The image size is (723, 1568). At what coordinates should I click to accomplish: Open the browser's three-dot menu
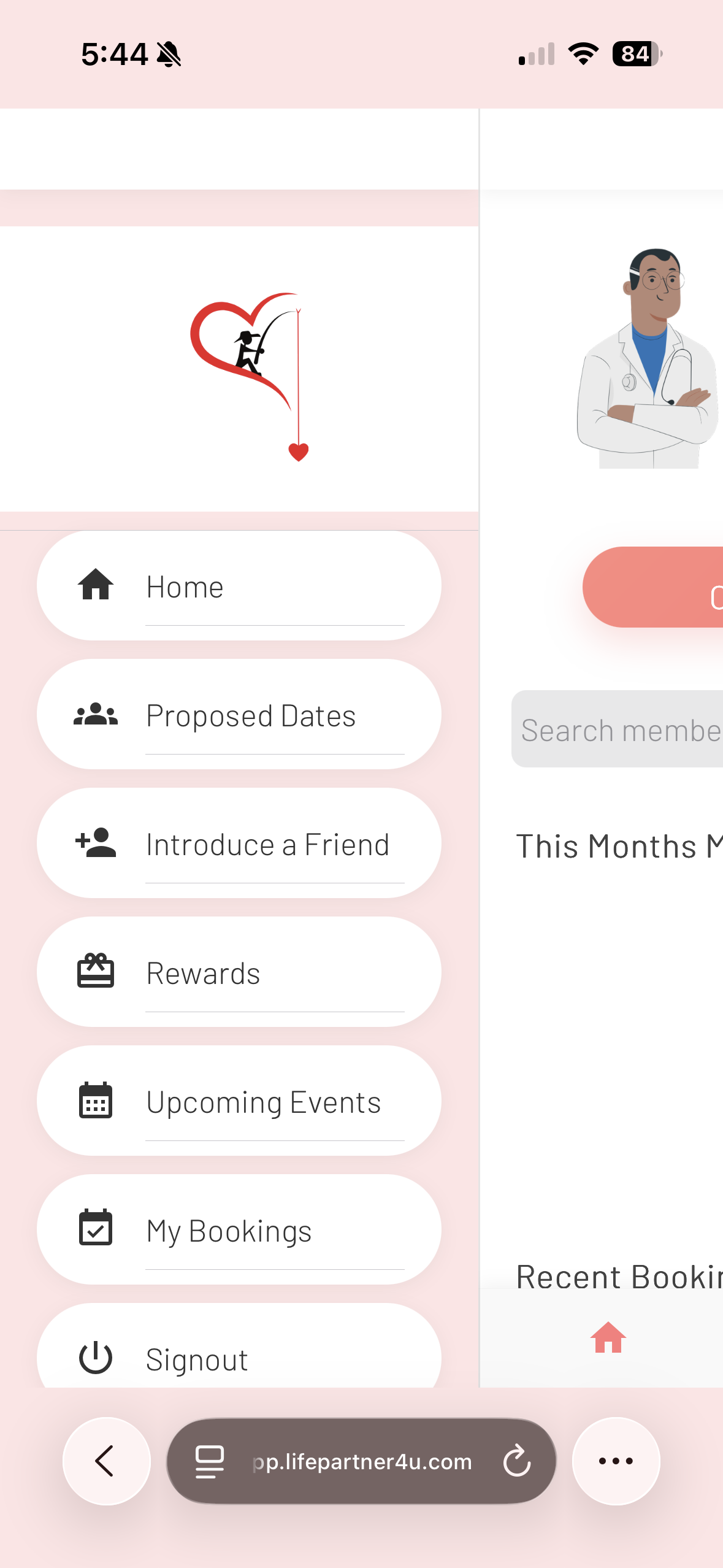[x=616, y=1461]
